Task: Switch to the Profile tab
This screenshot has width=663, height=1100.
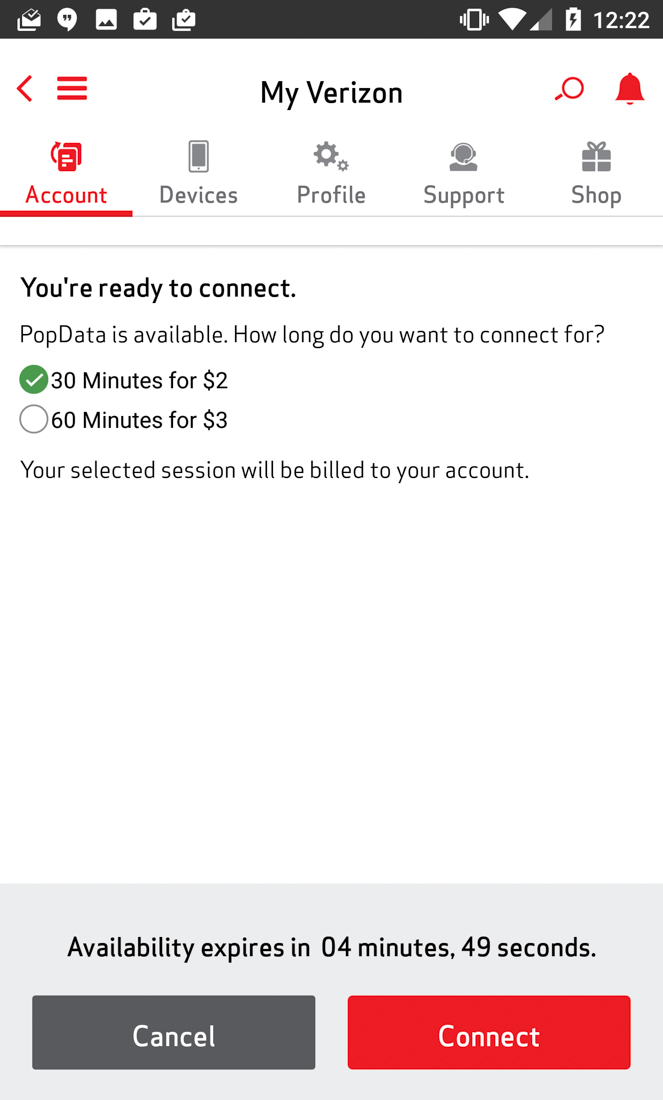Action: coord(331,174)
